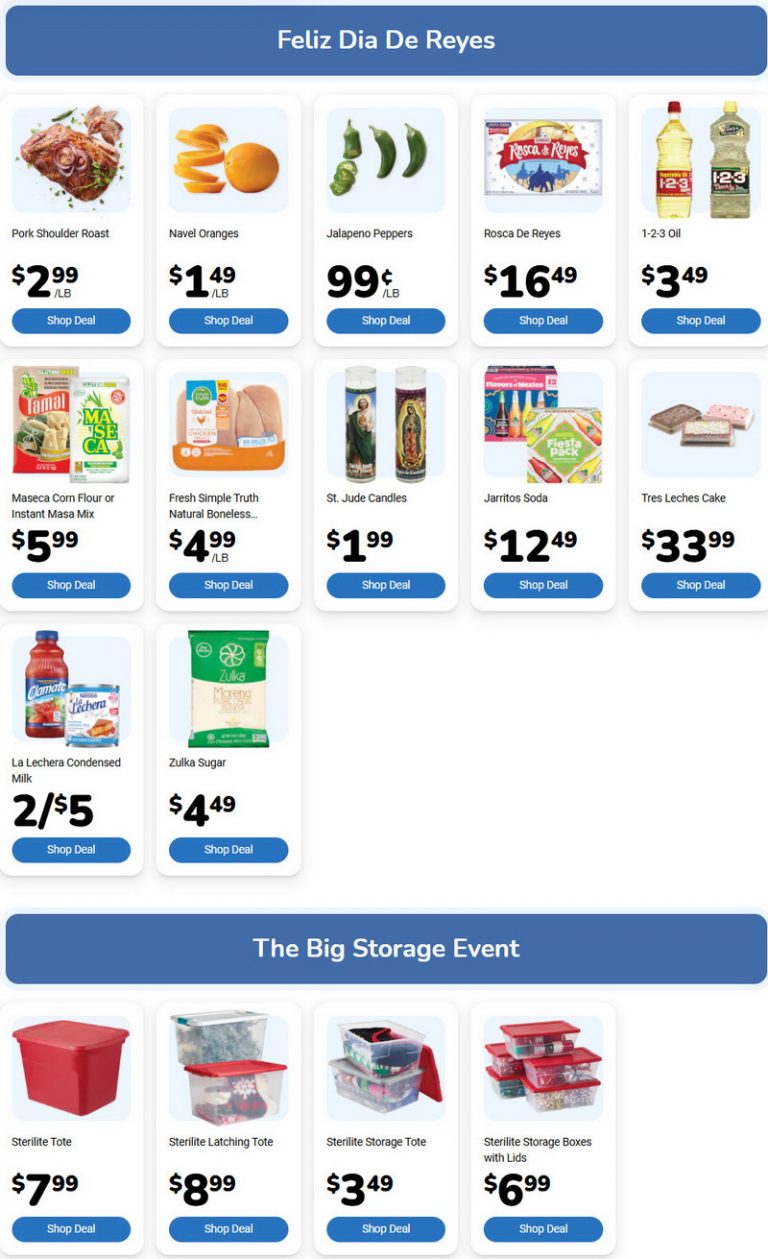Open the Zulka Sugar product image
Viewport: 768px width, 1259px height.
pos(228,690)
